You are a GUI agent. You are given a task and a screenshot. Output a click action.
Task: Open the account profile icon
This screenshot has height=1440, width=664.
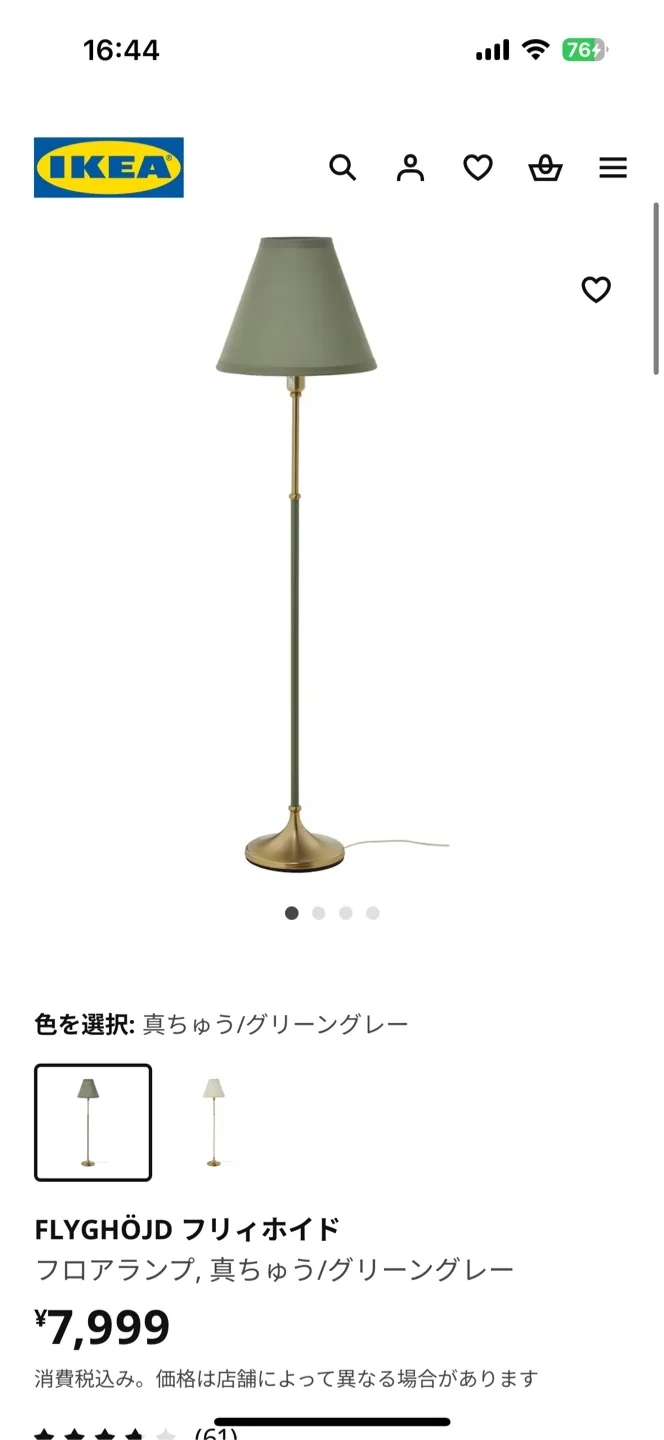coord(410,168)
